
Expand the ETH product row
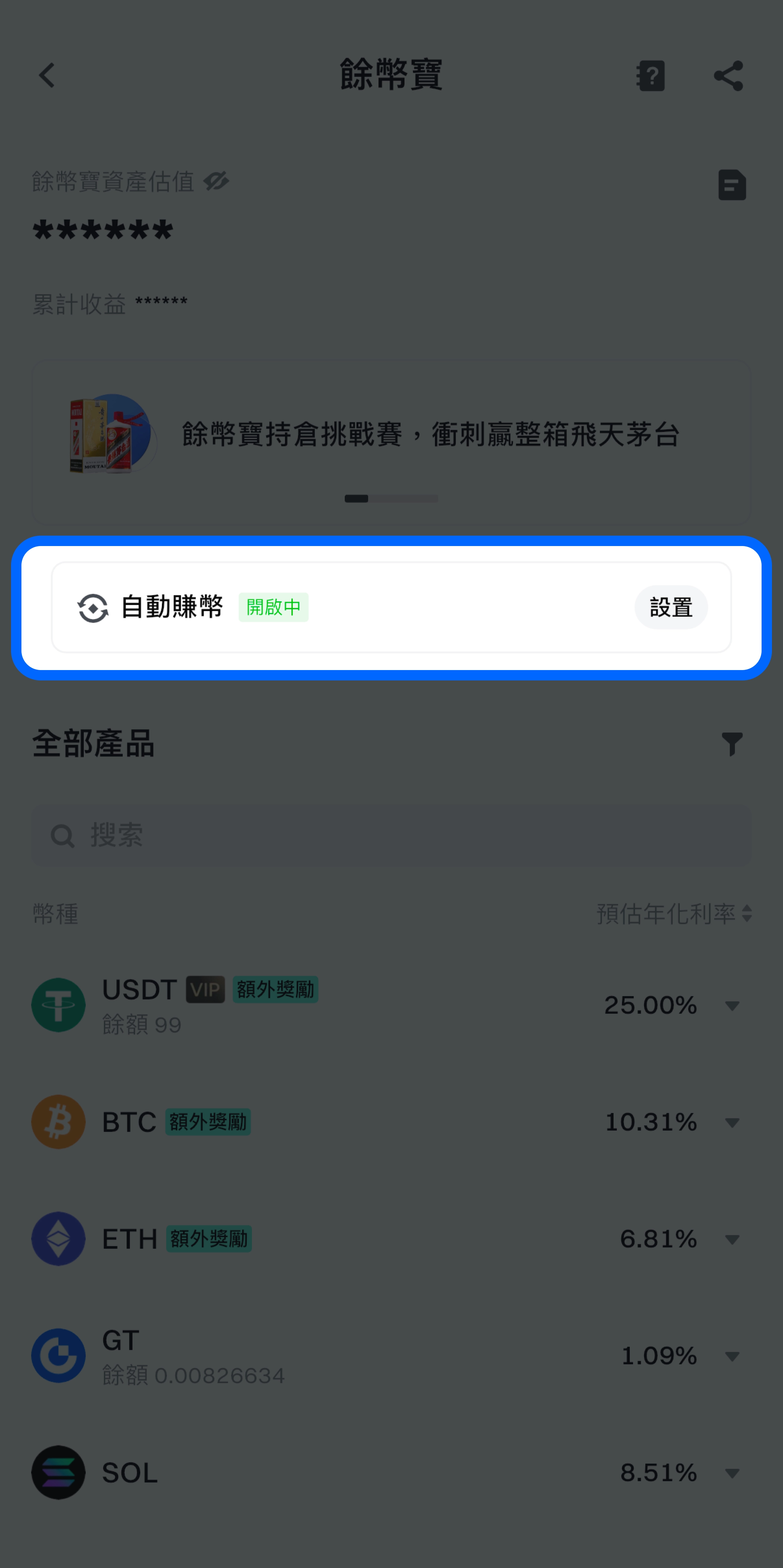(732, 1239)
